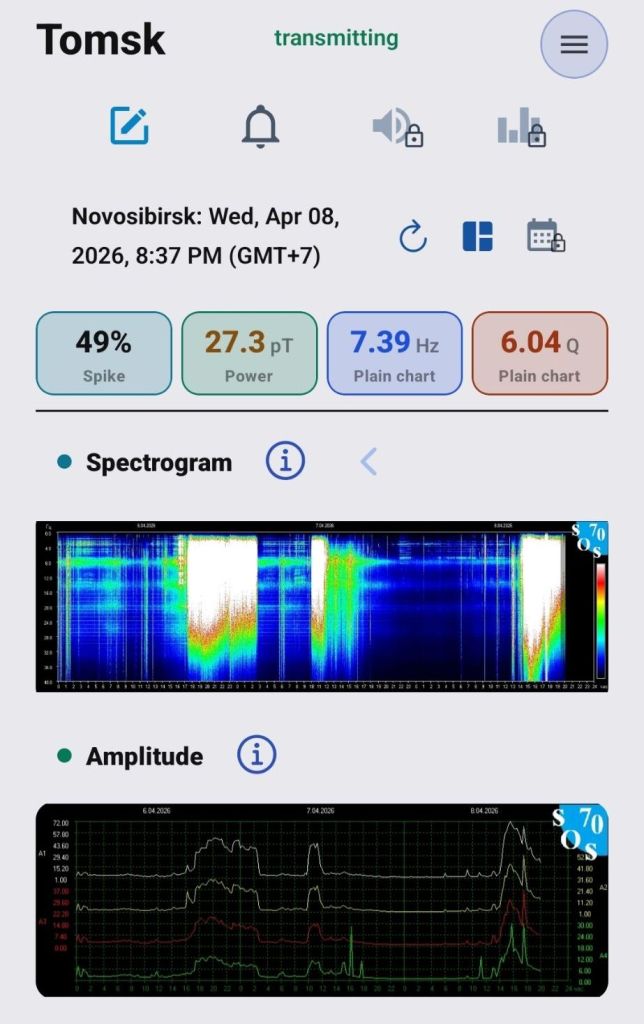Image resolution: width=644 pixels, height=1024 pixels.
Task: Tap the locked bar chart icon
Action: (x=522, y=128)
